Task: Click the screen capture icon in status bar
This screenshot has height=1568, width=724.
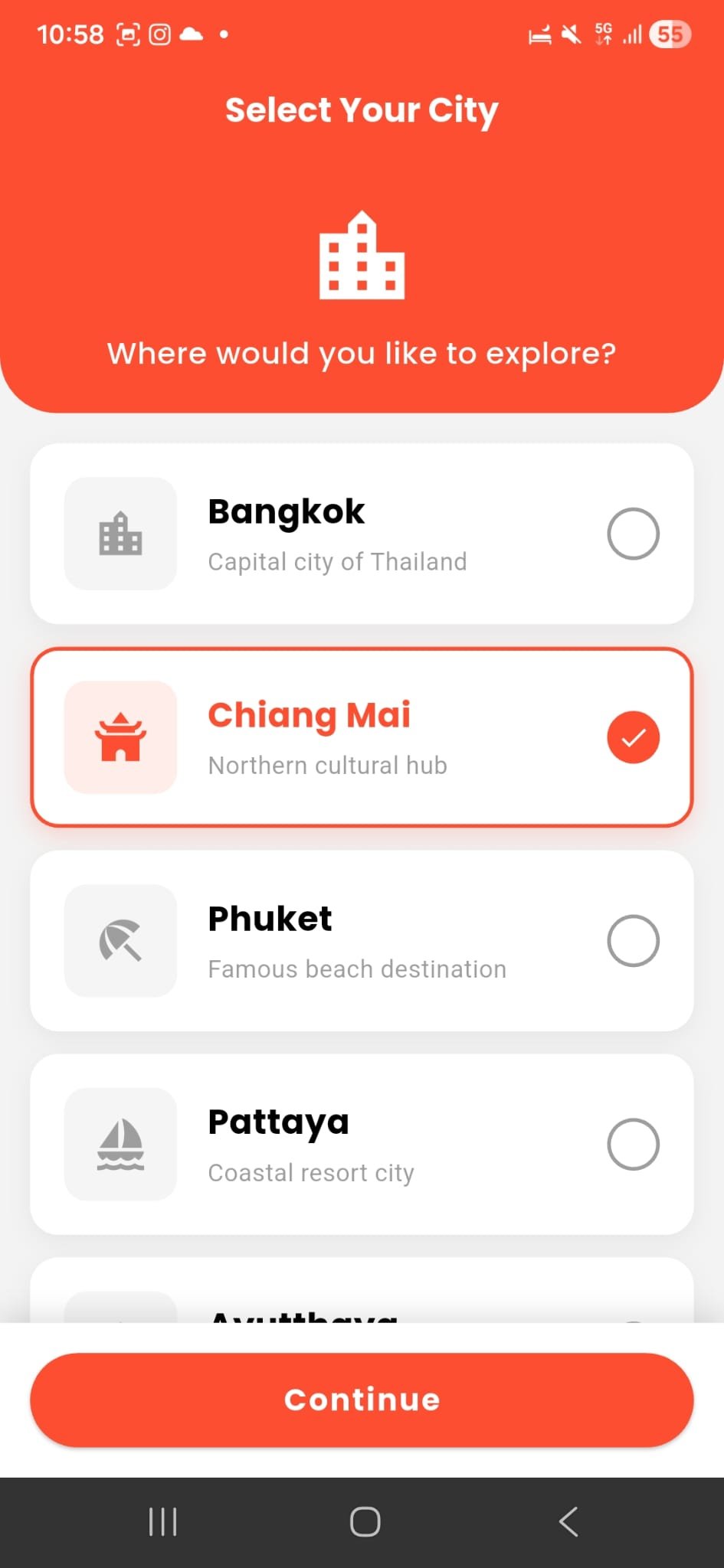Action: click(x=129, y=34)
